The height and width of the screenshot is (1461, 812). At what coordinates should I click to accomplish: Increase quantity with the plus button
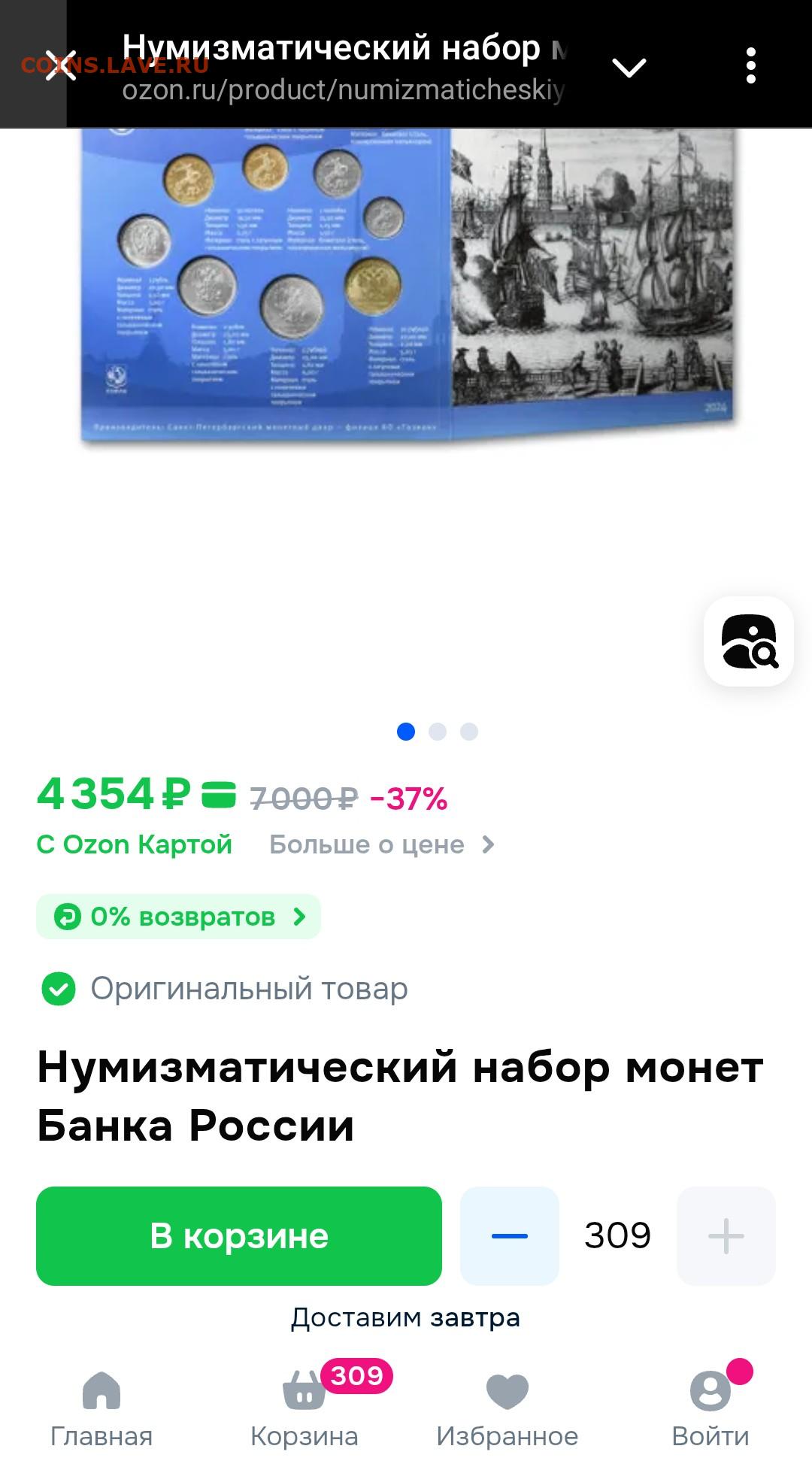[x=726, y=1236]
